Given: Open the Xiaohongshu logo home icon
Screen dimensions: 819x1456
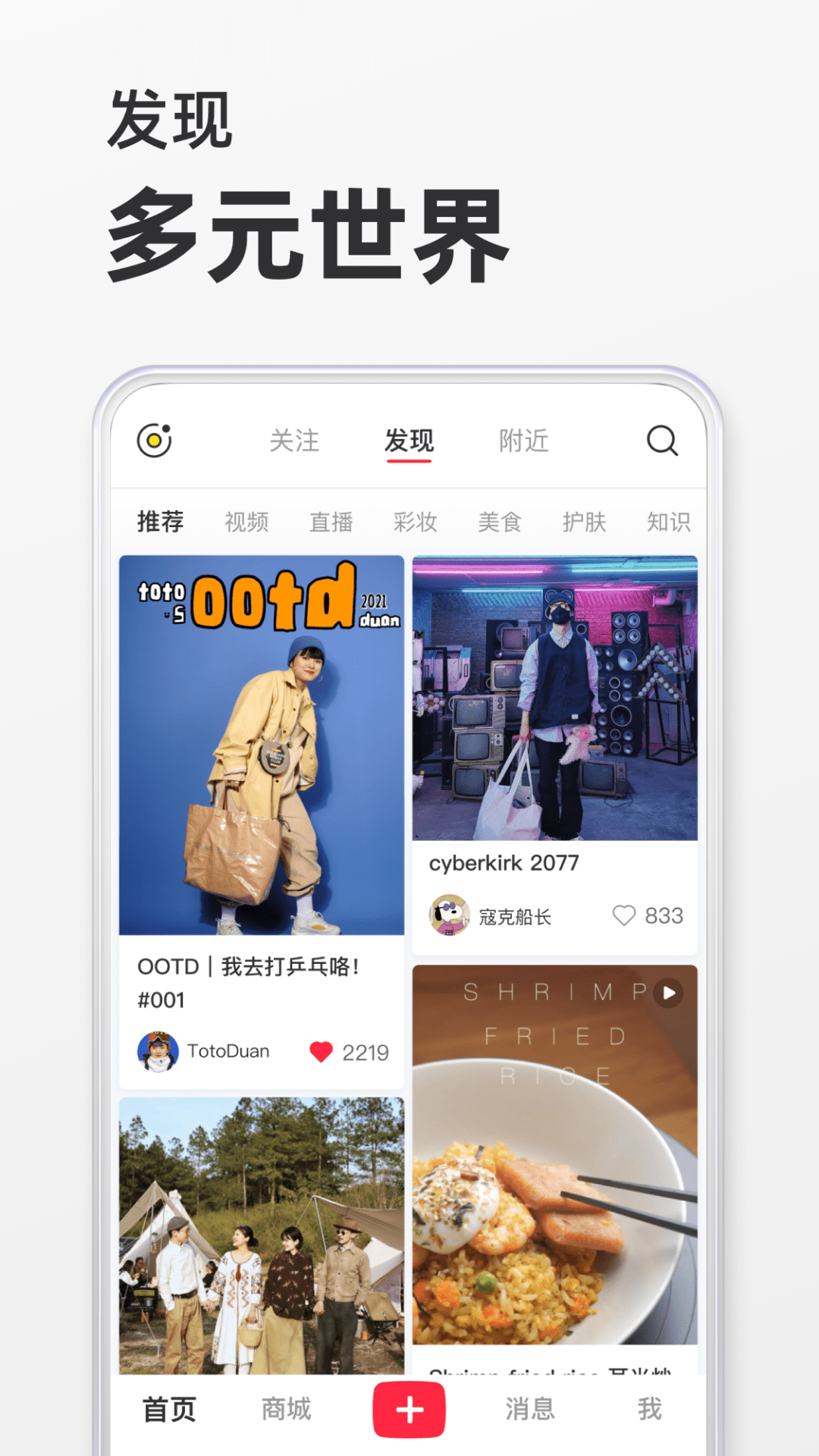Looking at the screenshot, I should click(157, 440).
